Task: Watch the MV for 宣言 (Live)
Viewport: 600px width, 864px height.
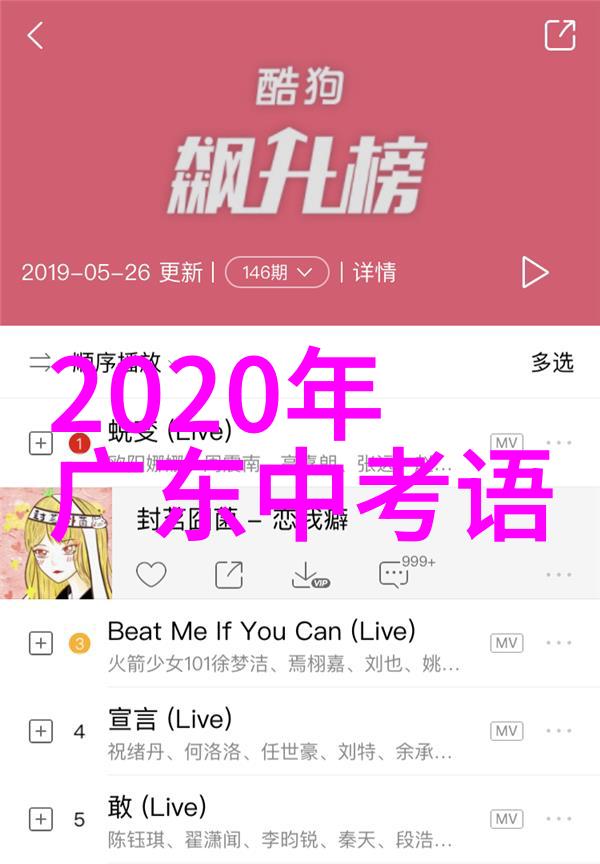Action: (x=506, y=731)
